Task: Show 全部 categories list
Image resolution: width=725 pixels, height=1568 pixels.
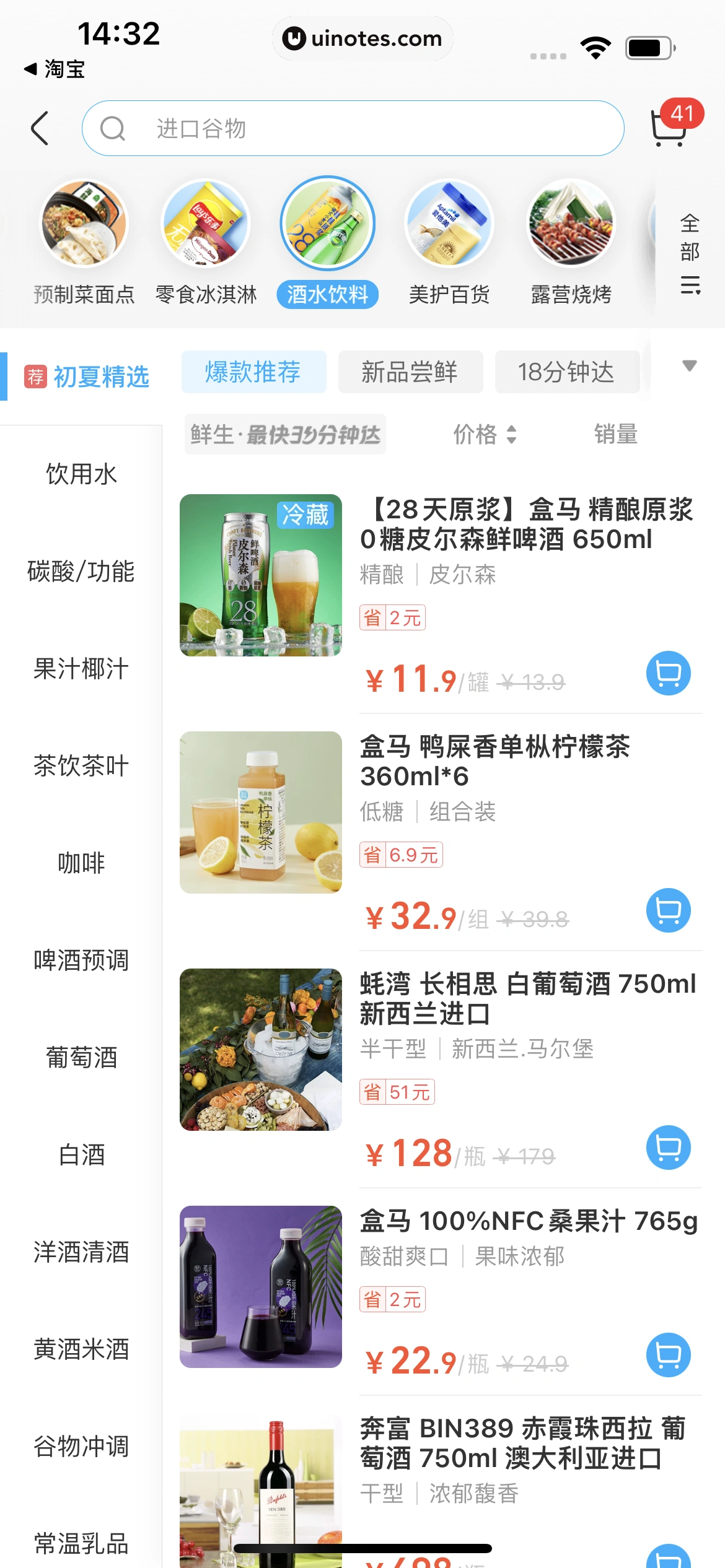Action: (x=690, y=254)
